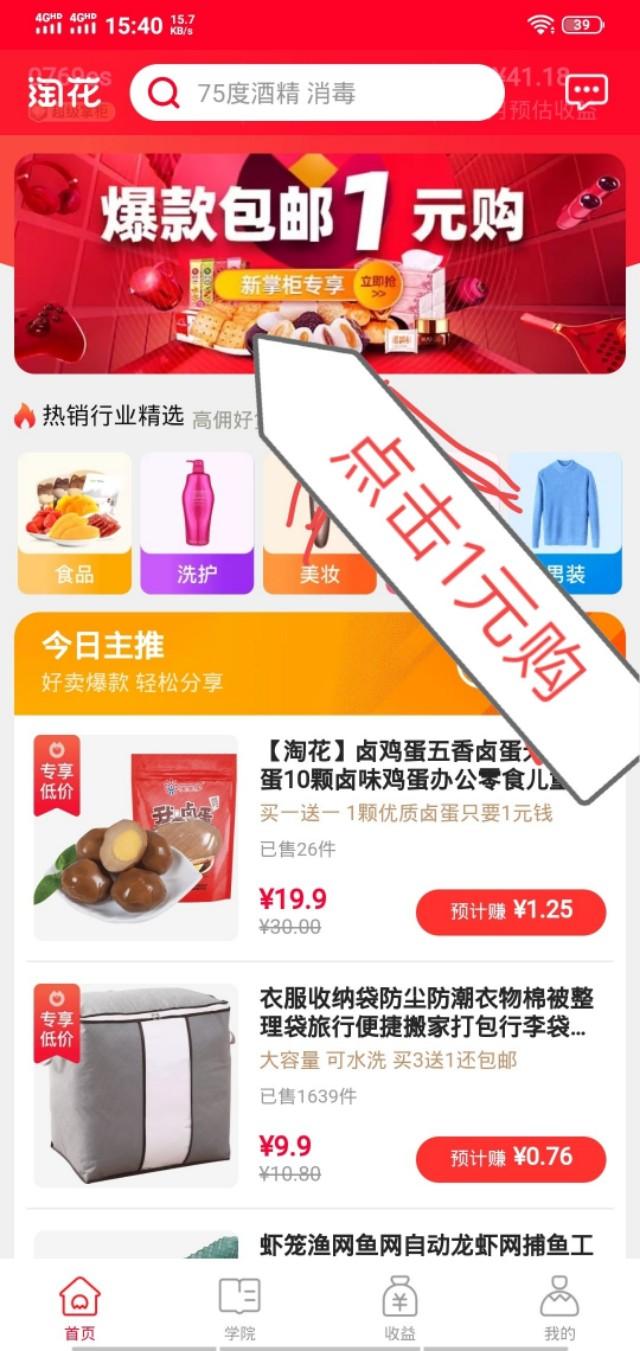Switch to the 收益 tab
Viewport: 640px width, 1351px height.
tap(400, 1306)
